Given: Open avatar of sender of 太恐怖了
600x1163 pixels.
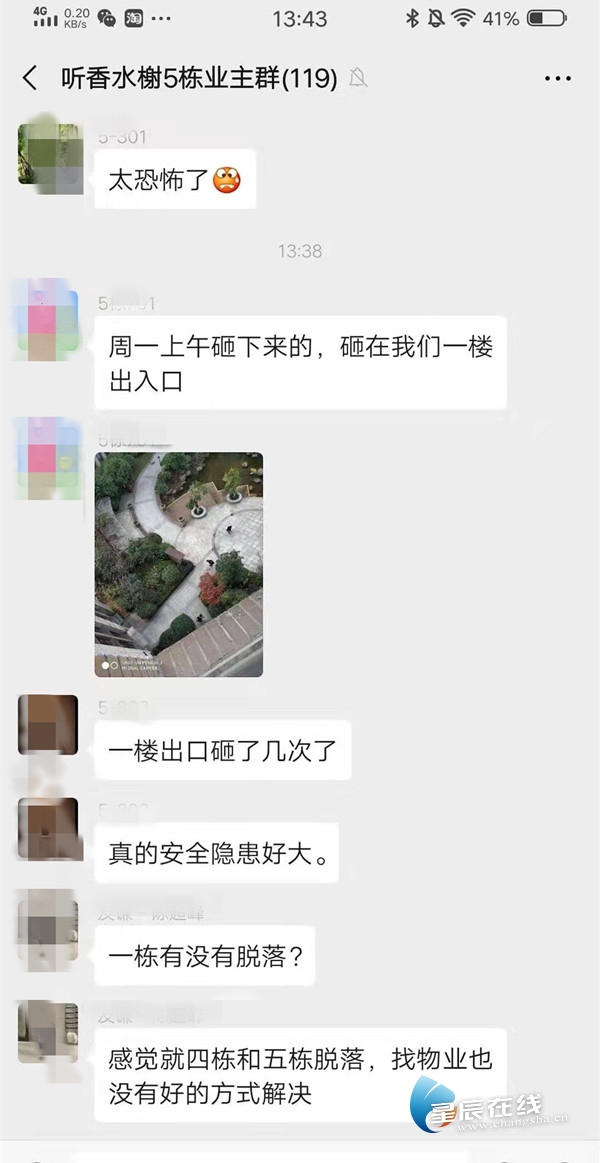Looking at the screenshot, I should tap(50, 154).
